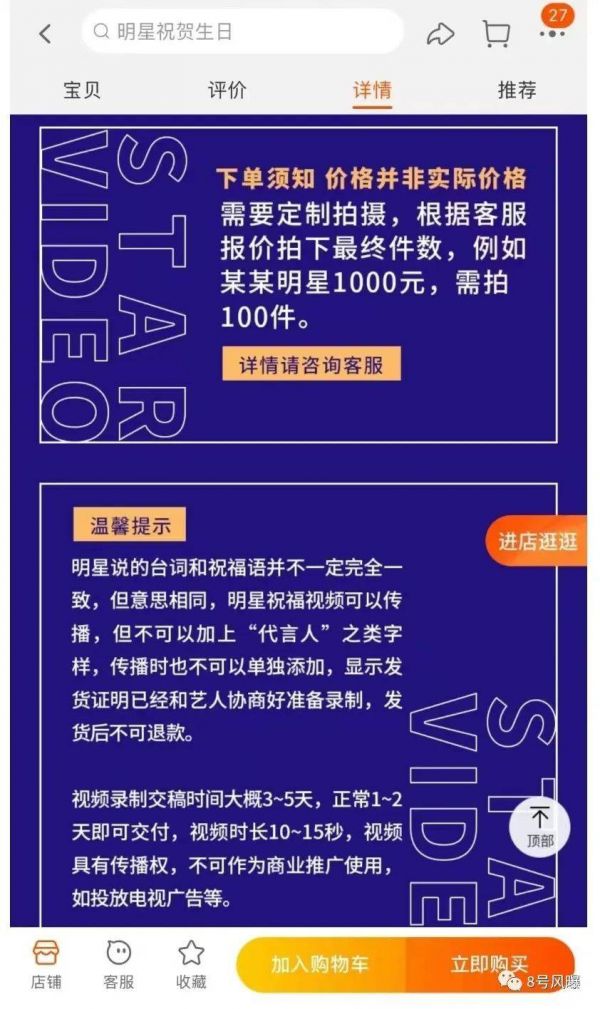Select the 详情 tab
Image resolution: width=600 pixels, height=1009 pixels.
click(x=372, y=90)
